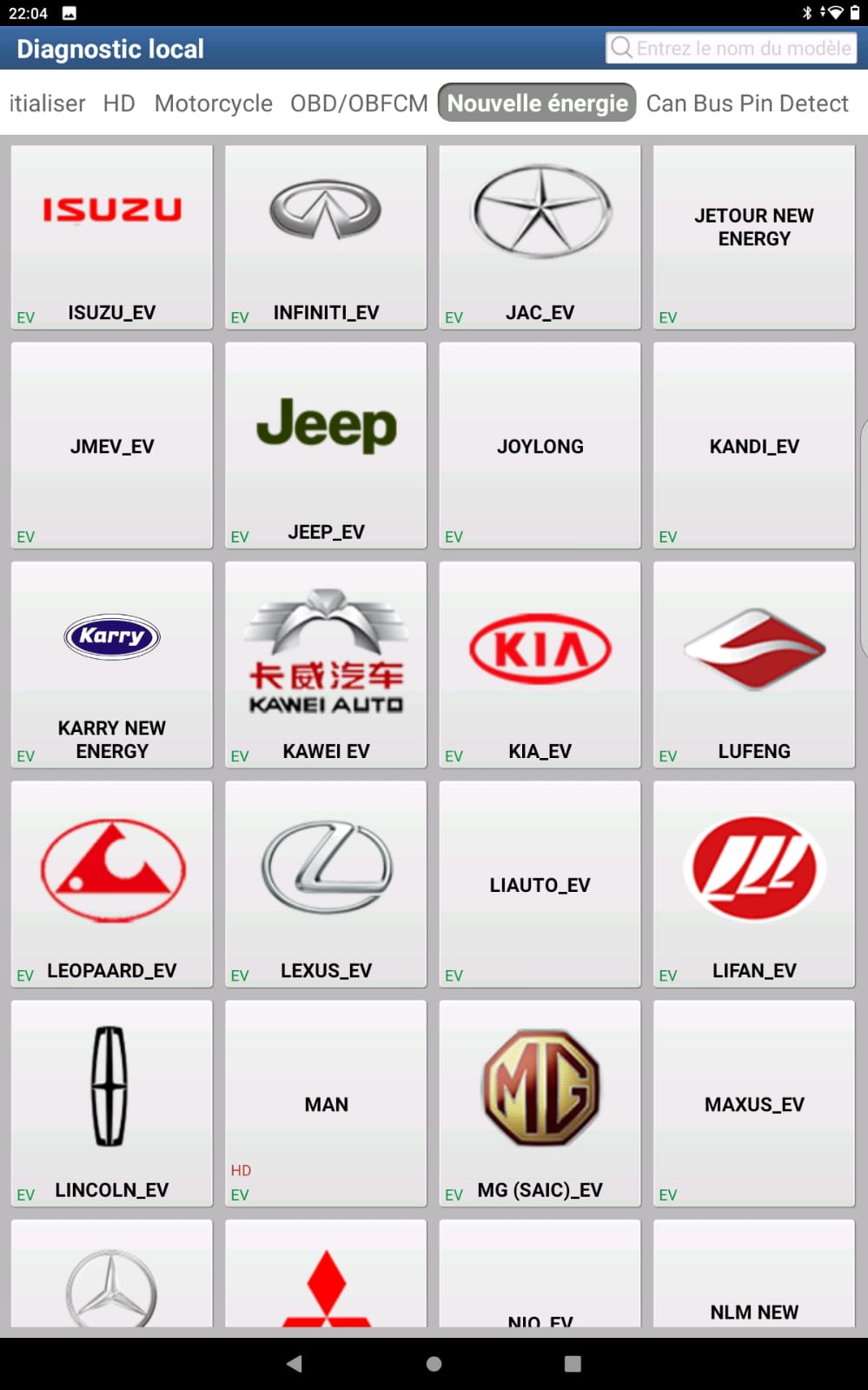868x1390 pixels.
Task: Select the INFINITI_EV tile
Action: [x=326, y=237]
